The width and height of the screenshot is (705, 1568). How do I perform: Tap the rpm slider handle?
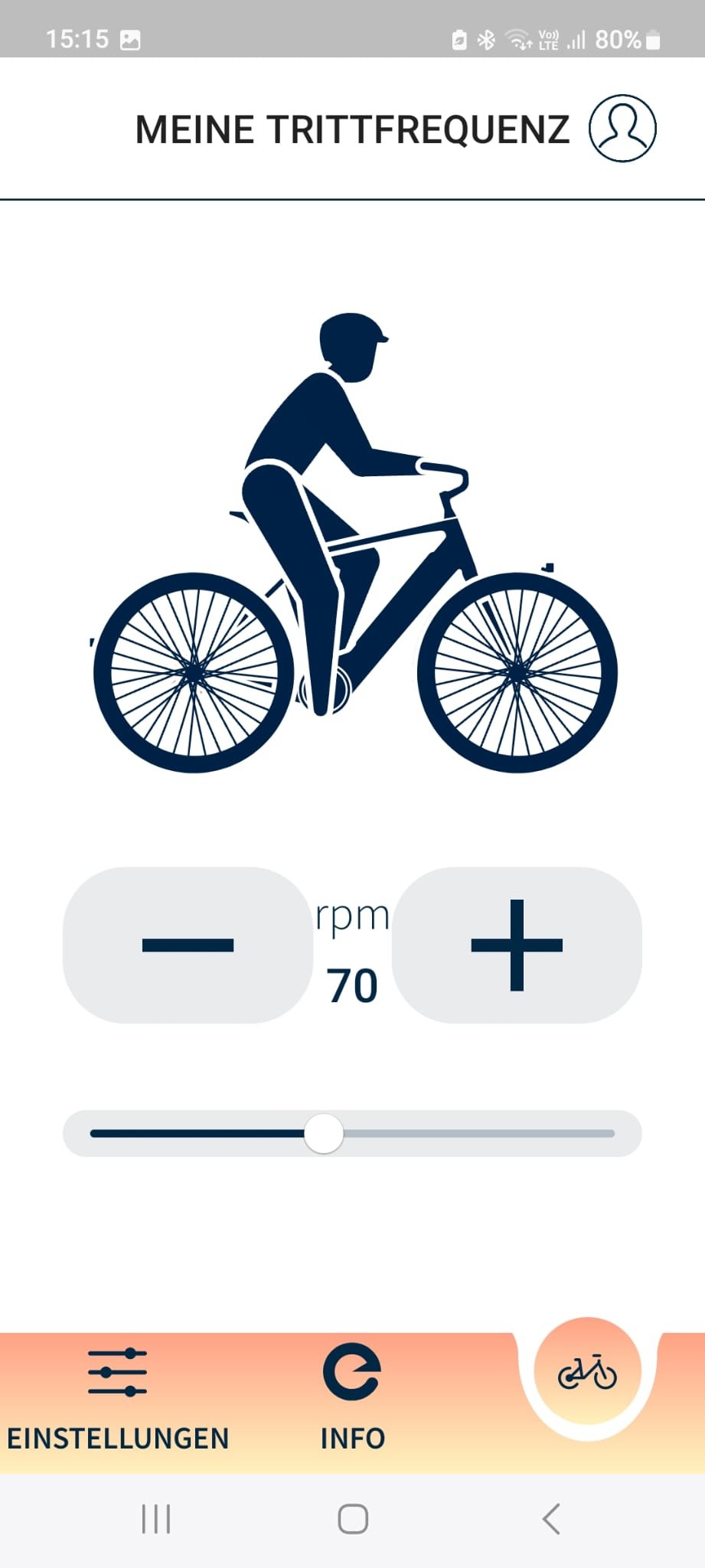coord(324,1133)
